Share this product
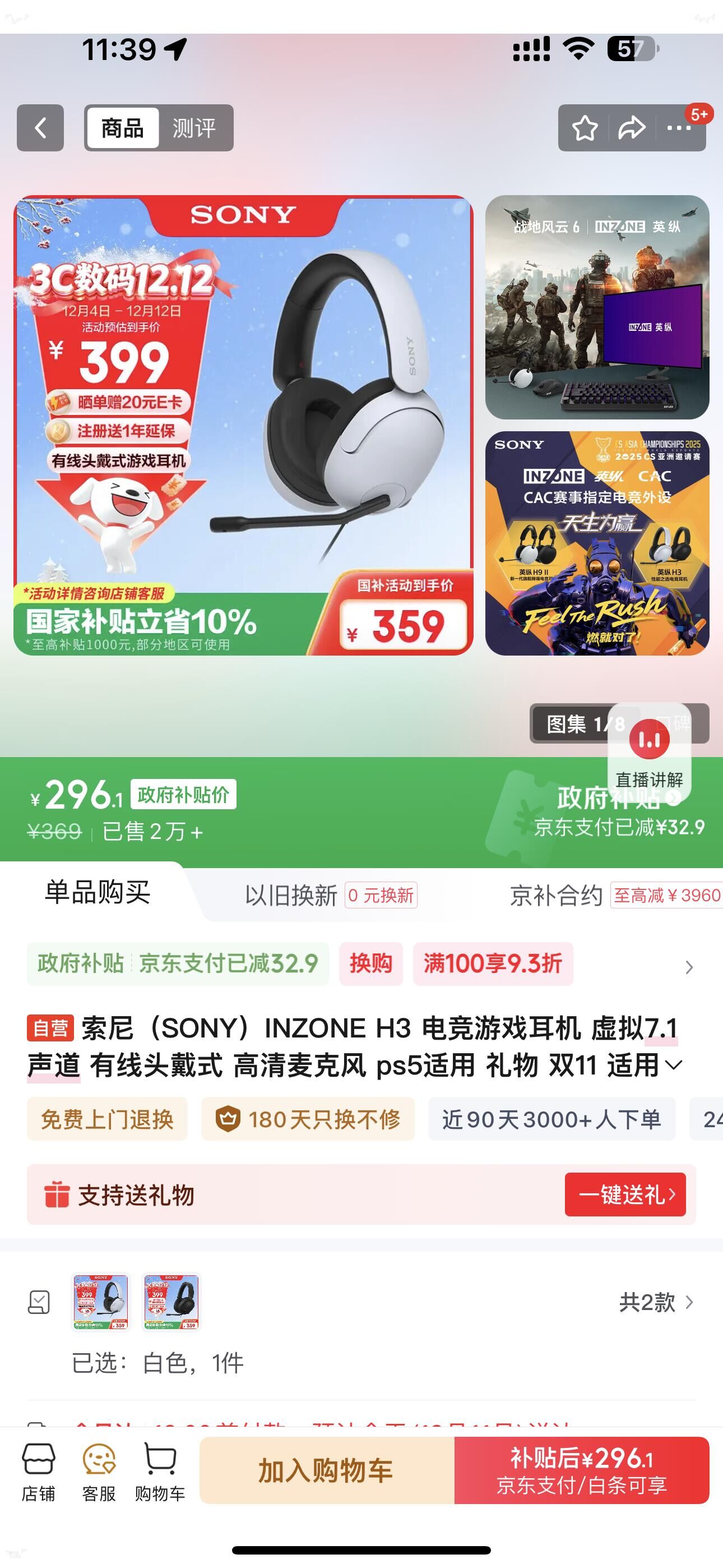The height and width of the screenshot is (1568, 723). (x=631, y=128)
